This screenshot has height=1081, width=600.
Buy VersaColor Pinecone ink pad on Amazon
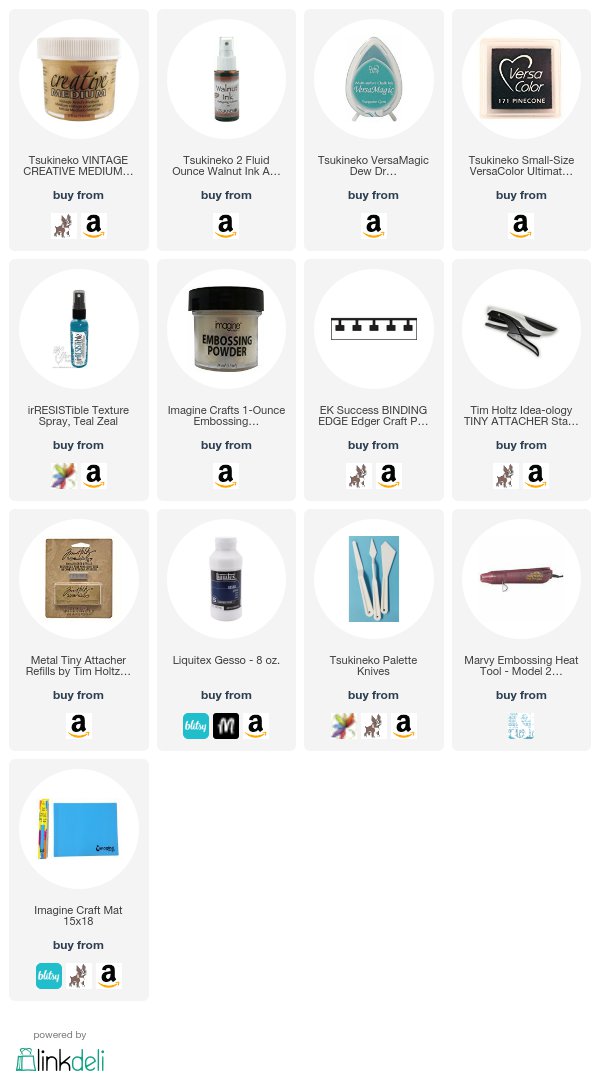(x=521, y=225)
